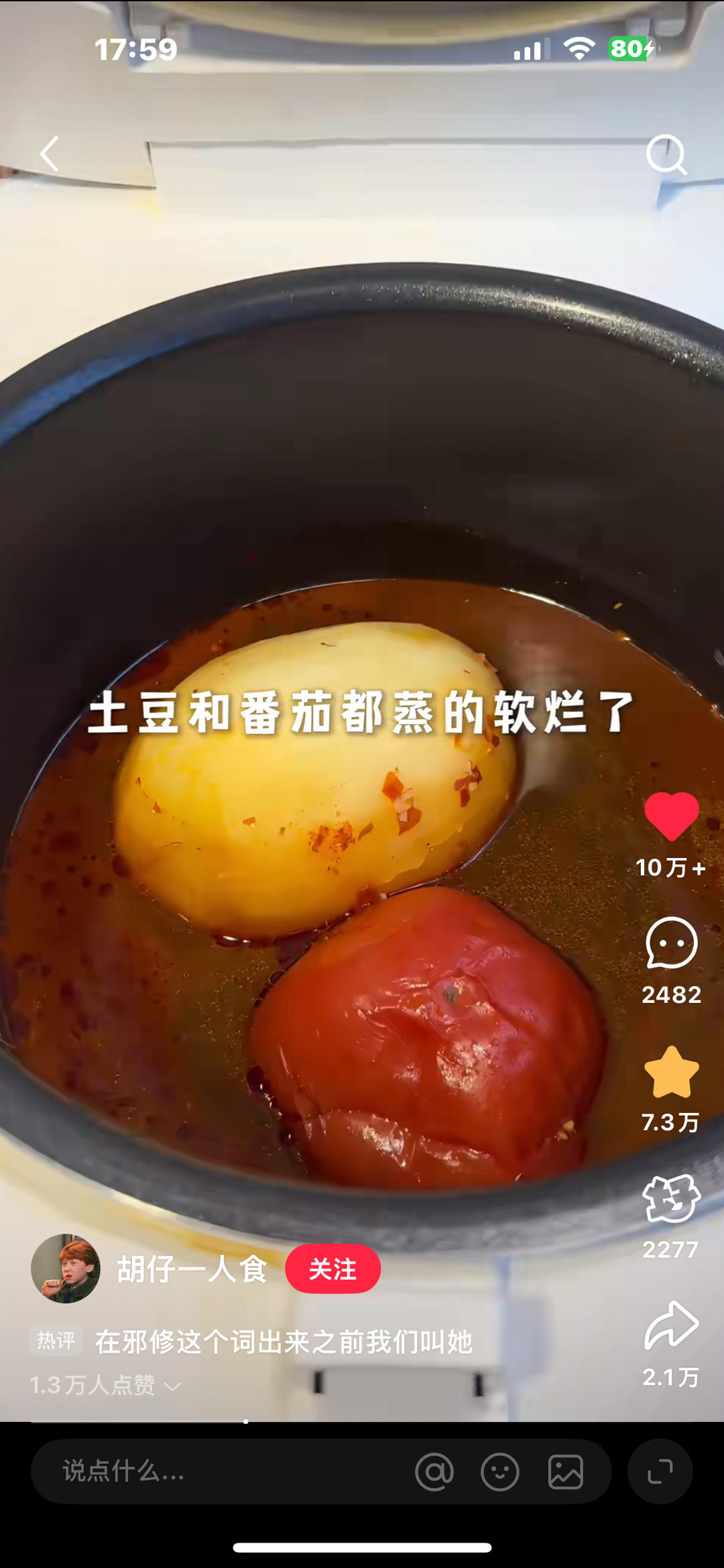This screenshot has height=1568, width=724.
Task: Tap the yellow star favorite icon
Action: click(671, 1073)
